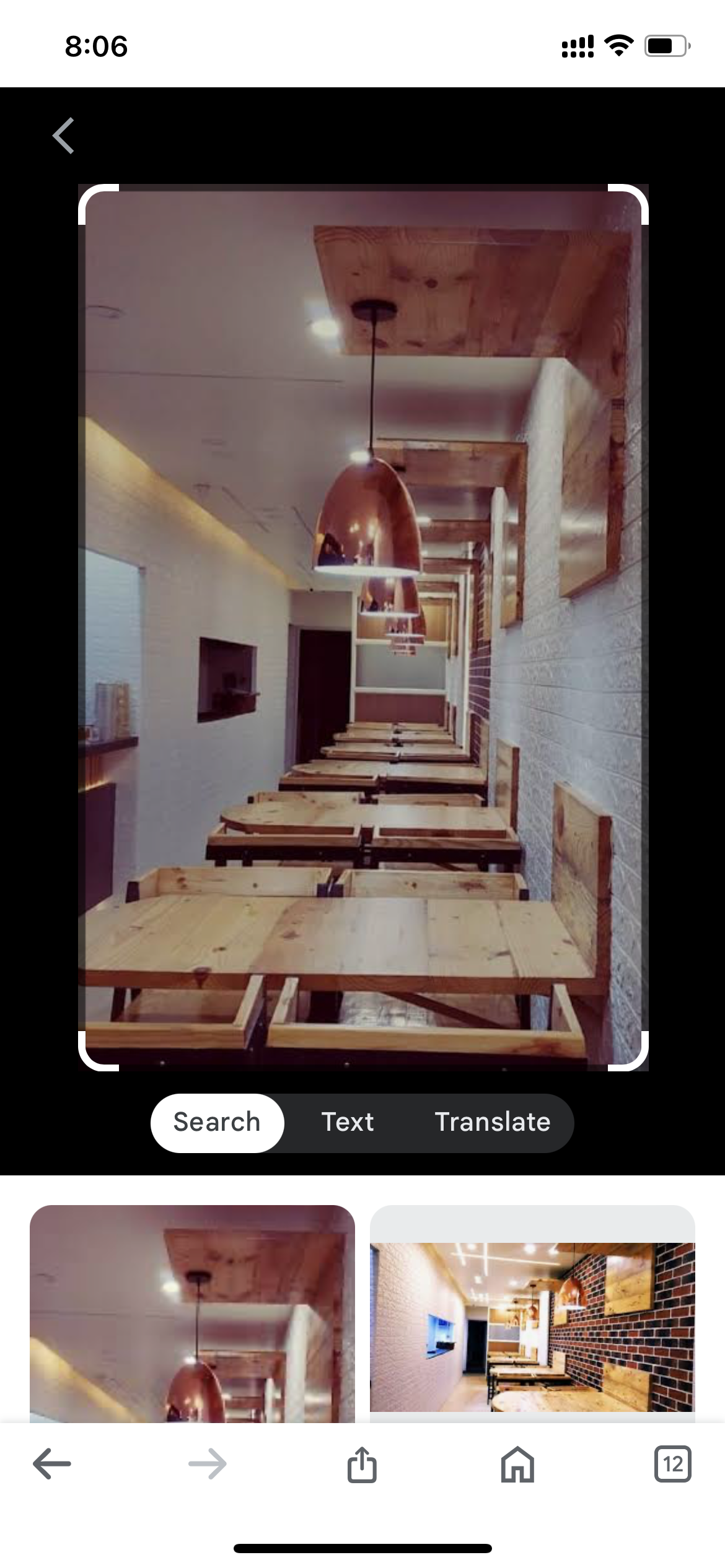
Task: Tap the back chevron above the photo
Action: [64, 135]
